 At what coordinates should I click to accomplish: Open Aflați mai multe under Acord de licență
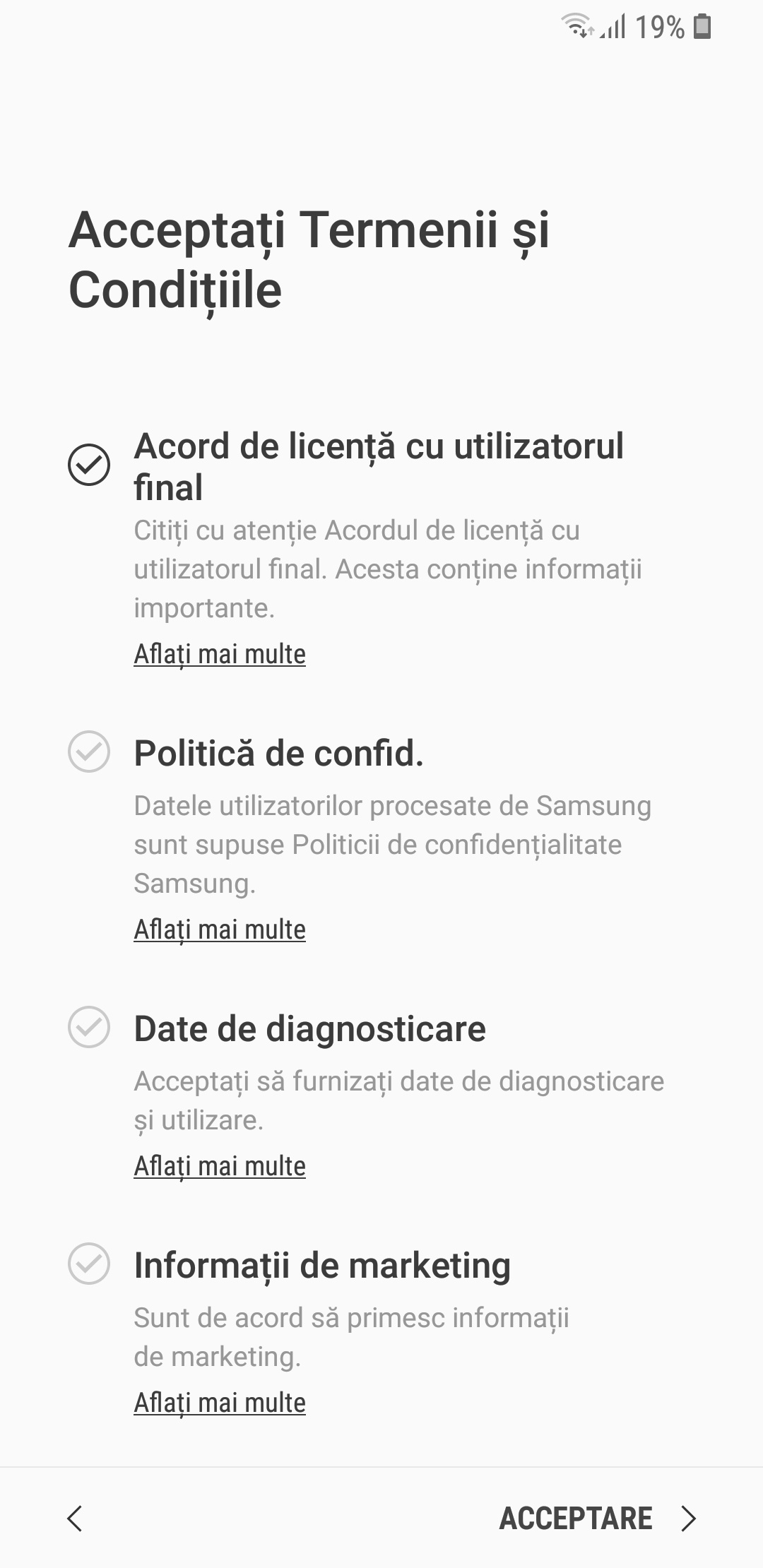click(x=220, y=654)
